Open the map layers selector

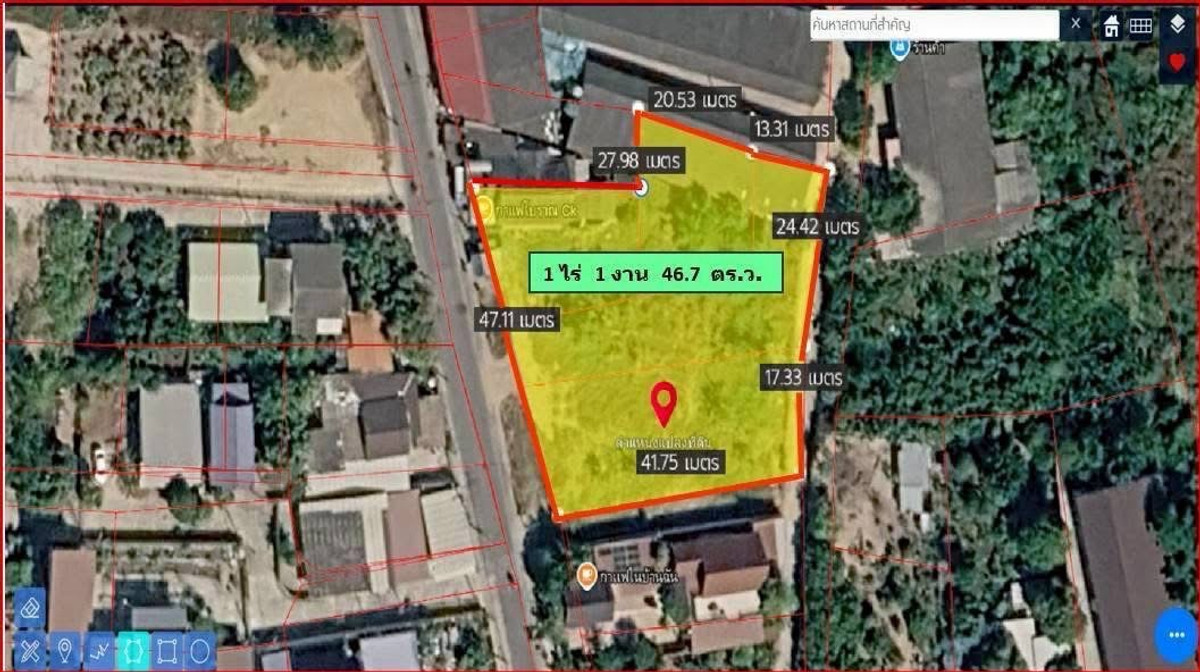1177,25
